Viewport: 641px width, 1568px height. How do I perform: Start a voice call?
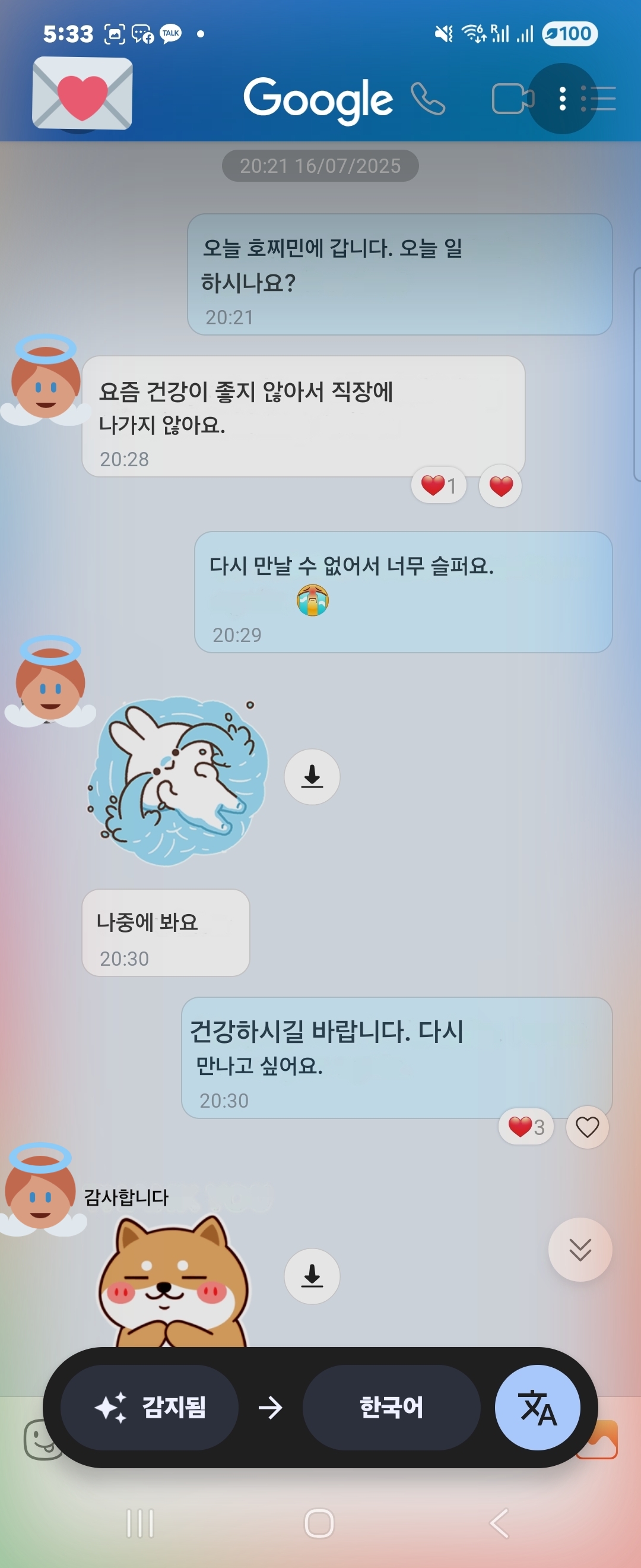tap(428, 99)
